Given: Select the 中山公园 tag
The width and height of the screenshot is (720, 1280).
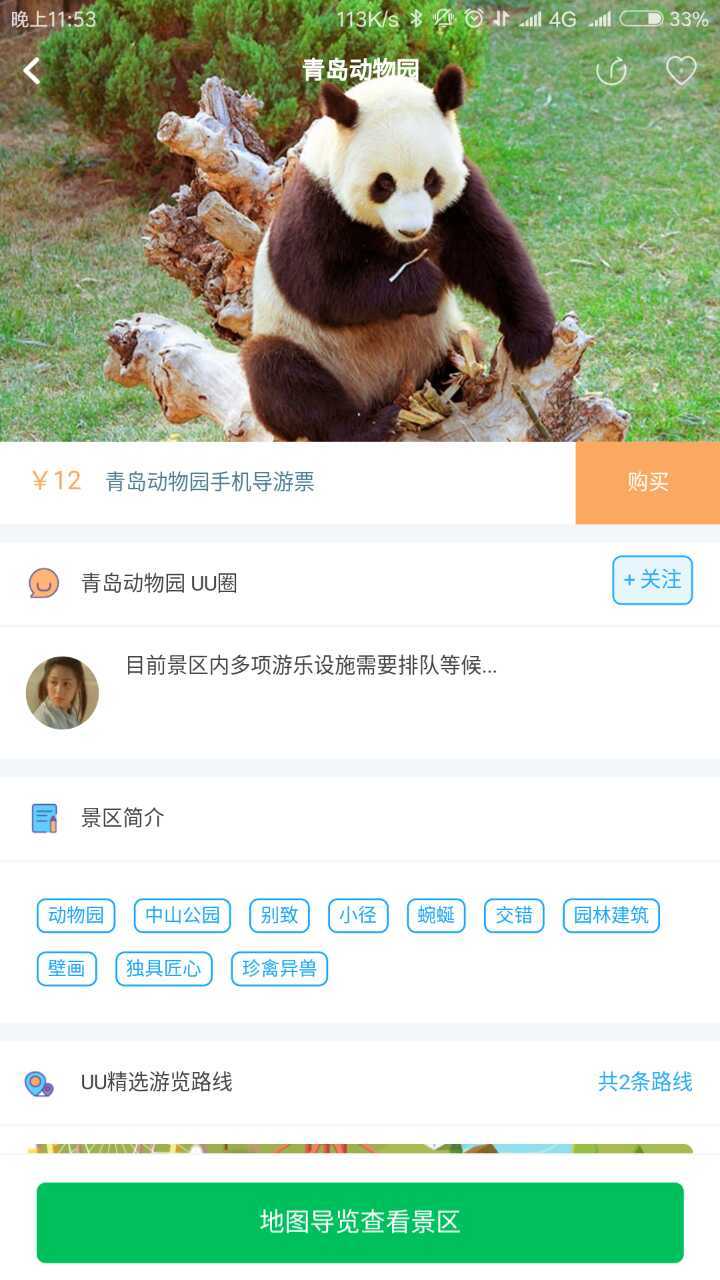Looking at the screenshot, I should pyautogui.click(x=182, y=915).
